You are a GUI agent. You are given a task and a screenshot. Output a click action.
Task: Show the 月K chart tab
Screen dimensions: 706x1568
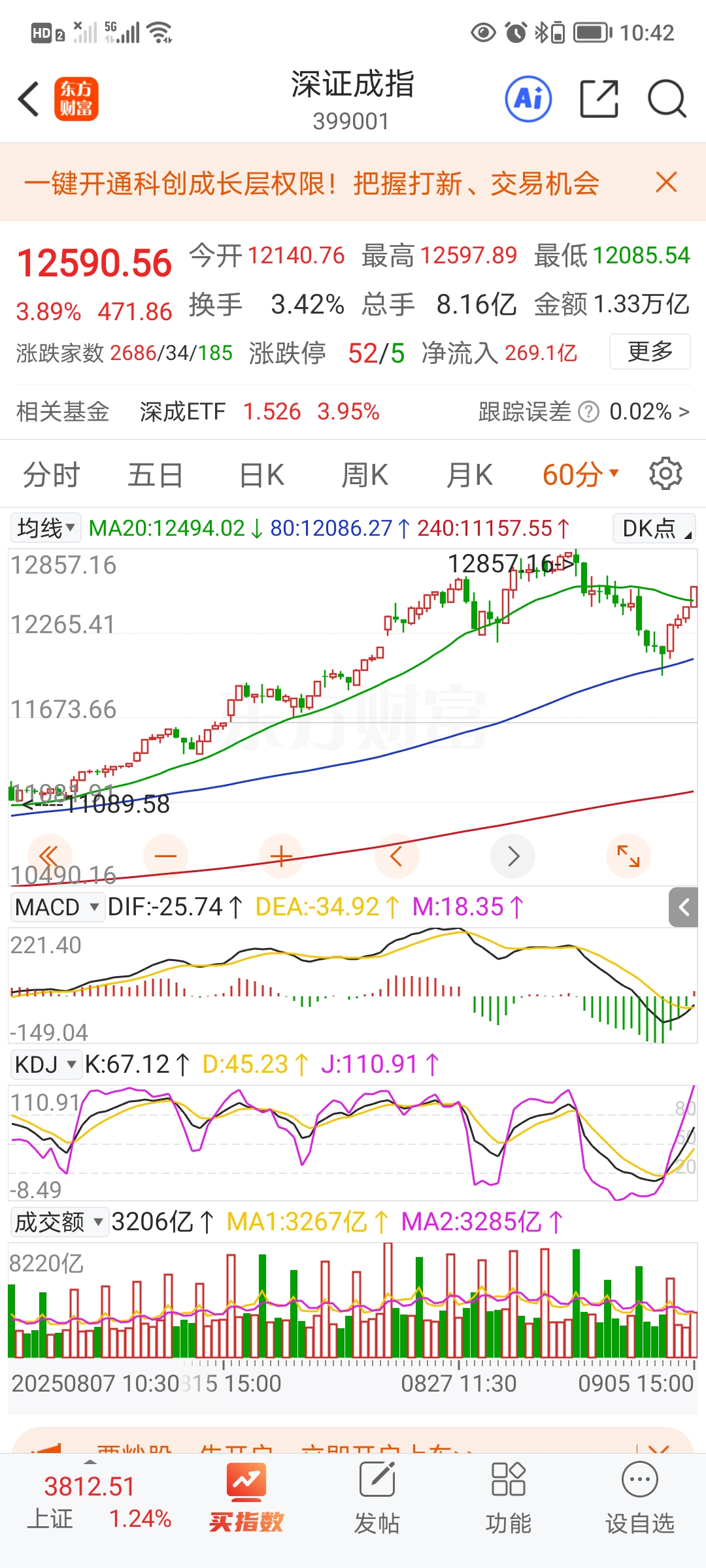(469, 475)
